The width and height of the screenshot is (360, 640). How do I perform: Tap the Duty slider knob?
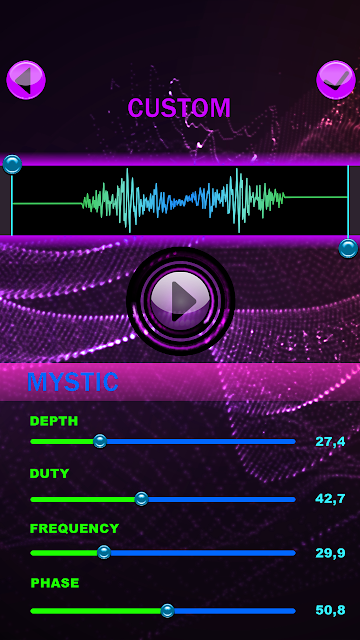tap(141, 499)
